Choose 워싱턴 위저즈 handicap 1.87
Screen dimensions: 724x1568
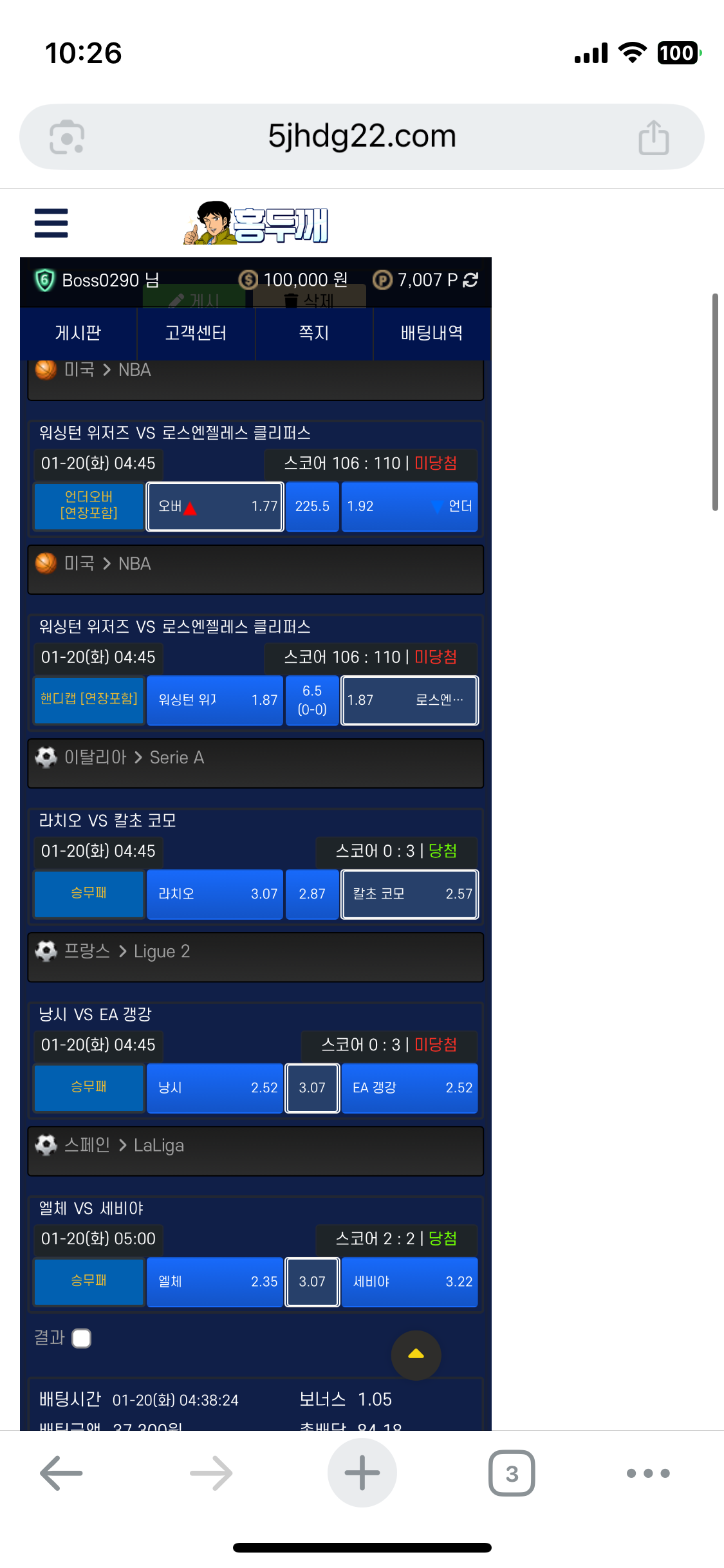pyautogui.click(x=215, y=700)
